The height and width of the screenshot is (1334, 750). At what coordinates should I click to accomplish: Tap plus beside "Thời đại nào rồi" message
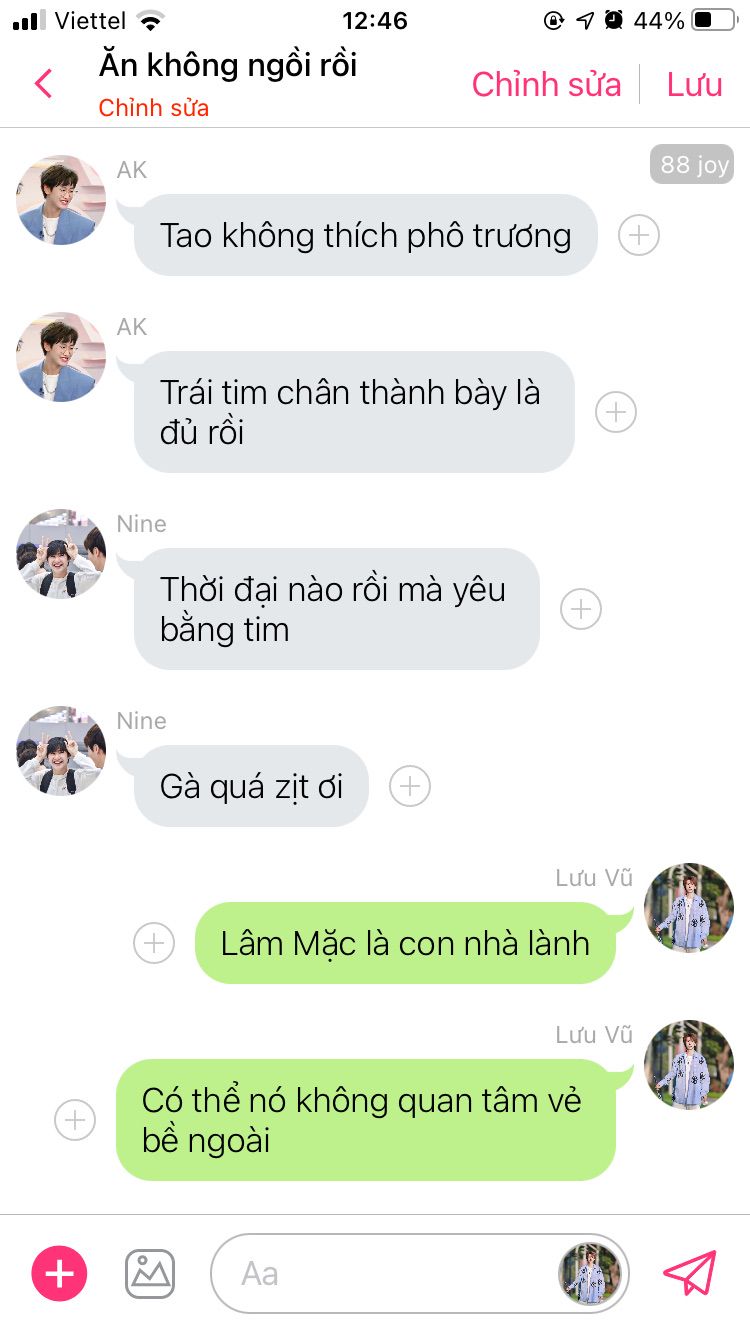click(x=581, y=608)
